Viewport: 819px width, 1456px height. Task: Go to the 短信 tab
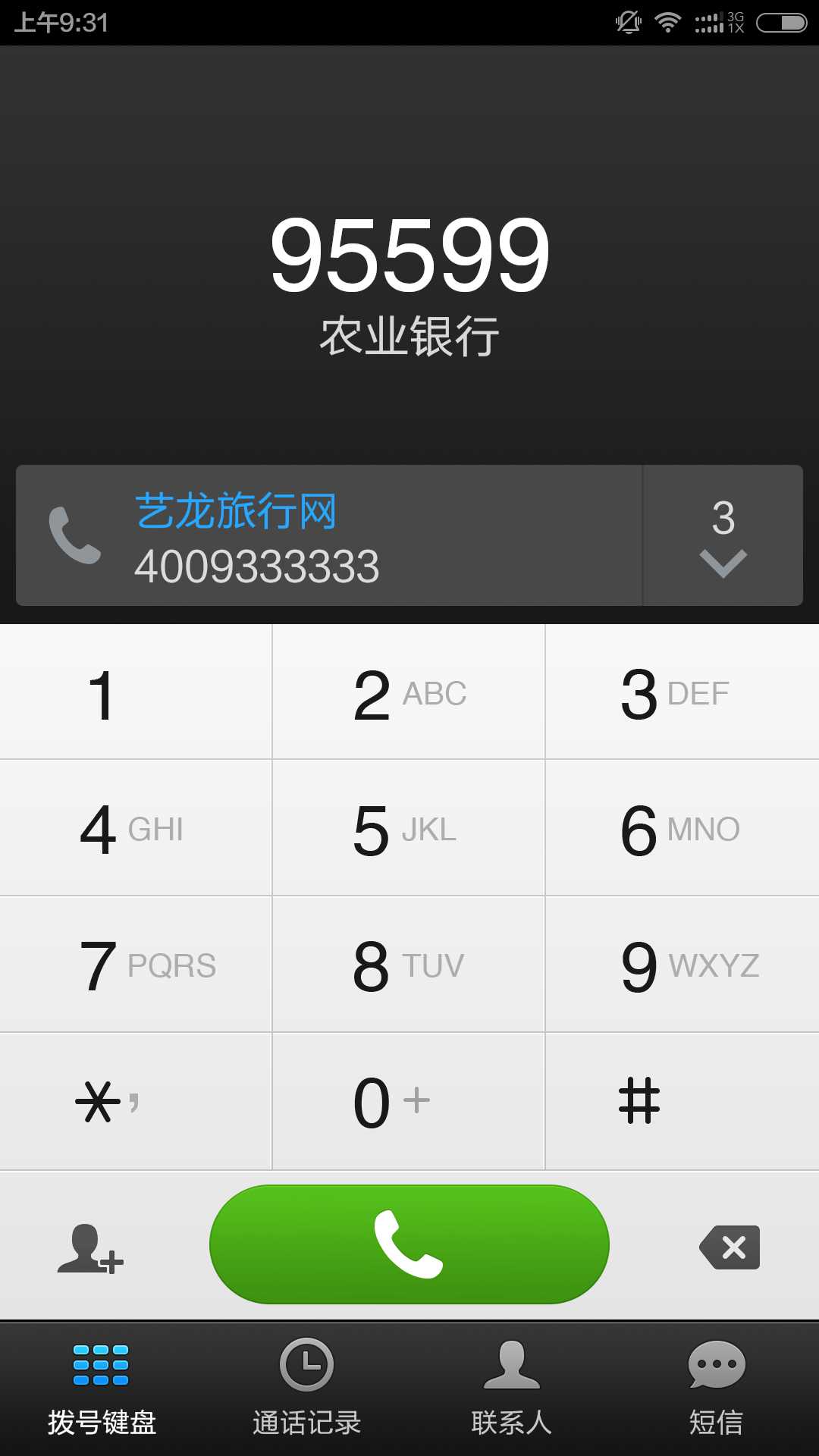point(717,1389)
